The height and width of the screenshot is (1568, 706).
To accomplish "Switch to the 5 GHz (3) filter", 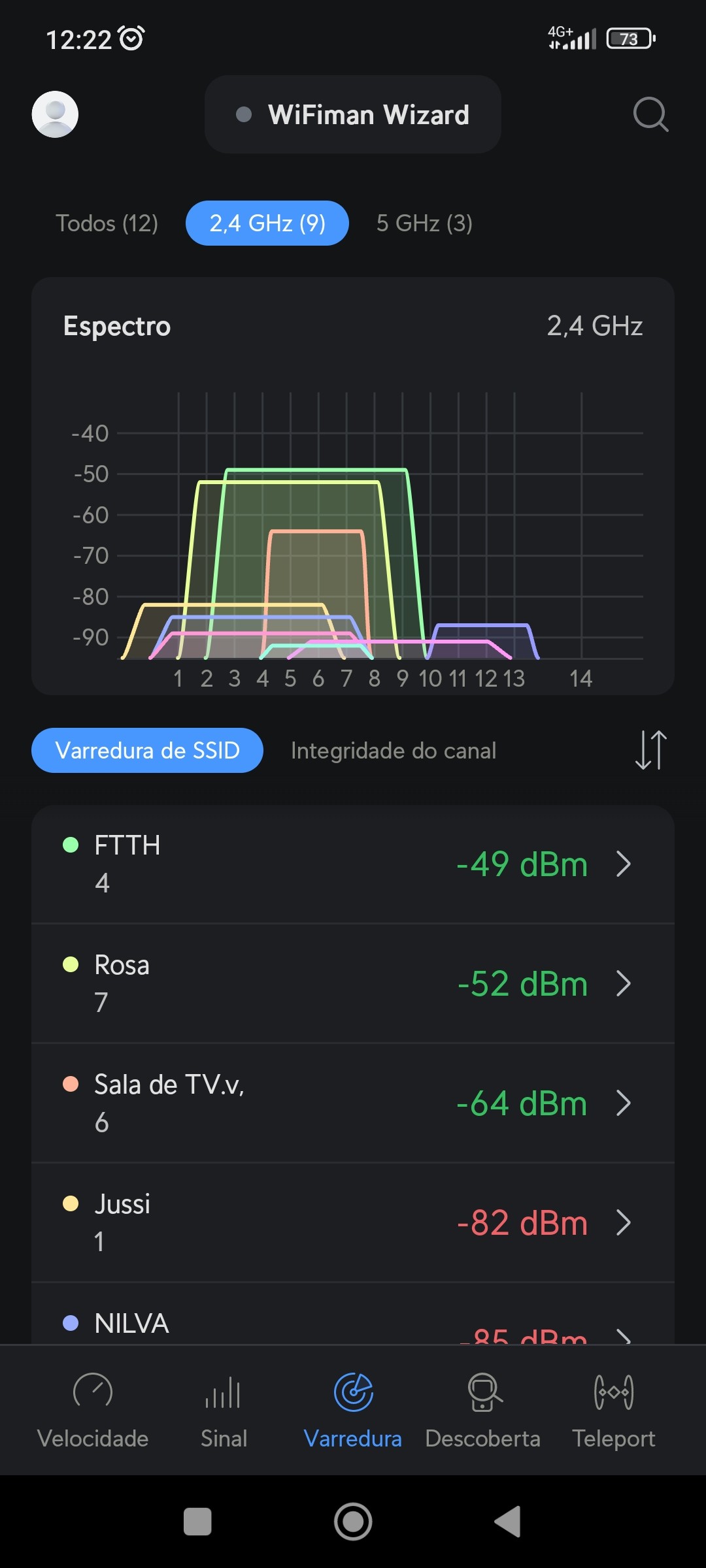I will (424, 223).
